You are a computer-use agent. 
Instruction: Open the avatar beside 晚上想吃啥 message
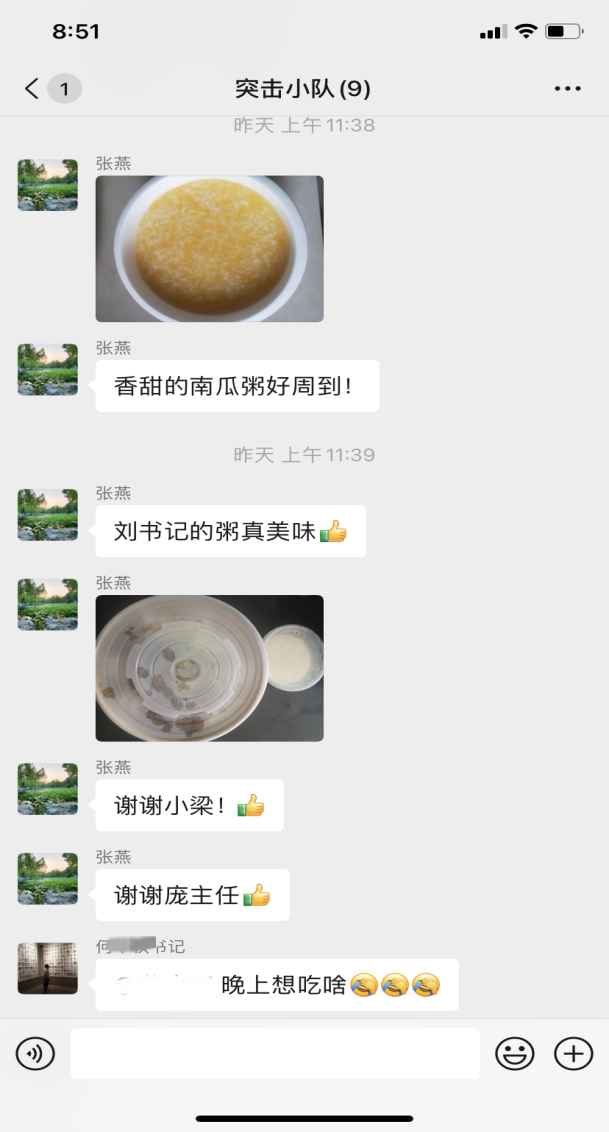[x=48, y=968]
